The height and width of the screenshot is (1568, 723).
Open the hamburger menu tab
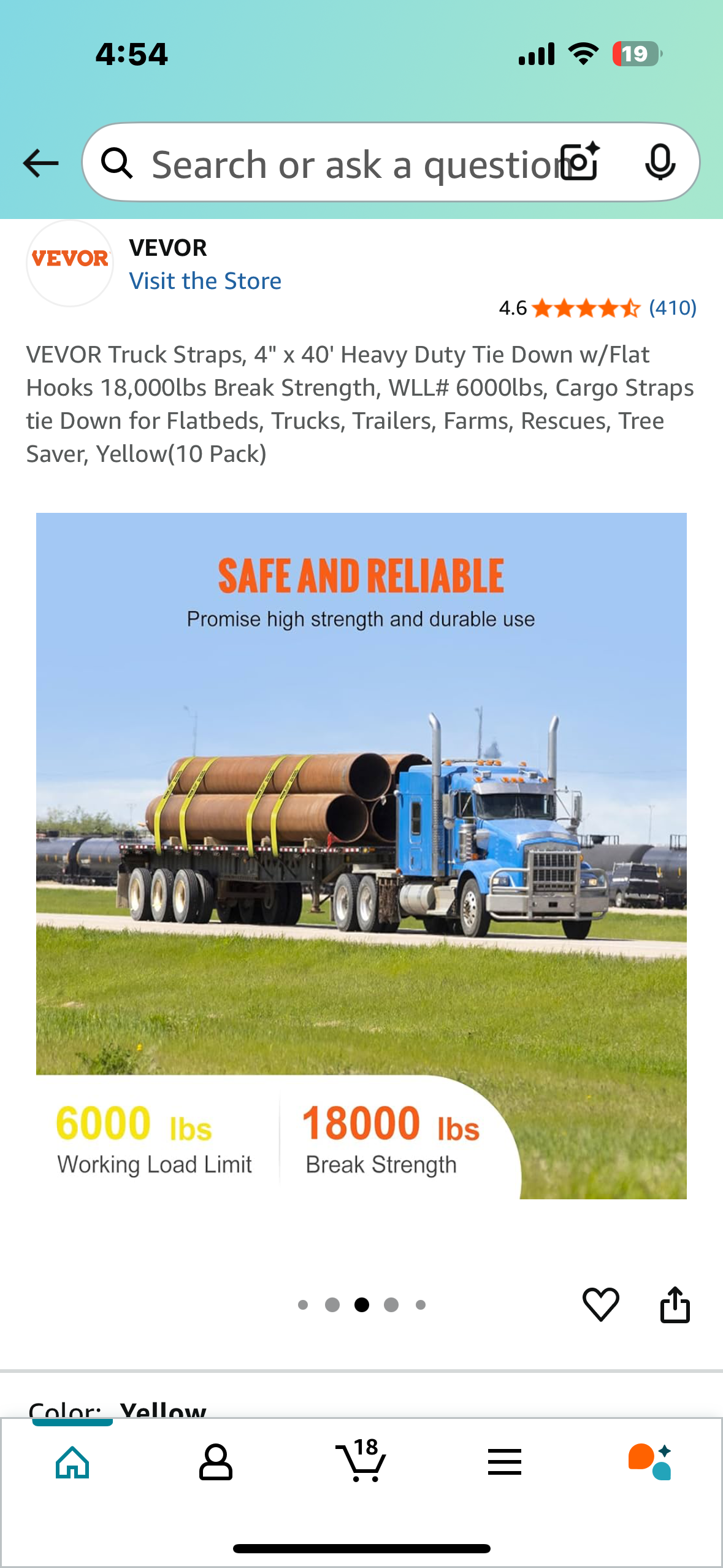click(504, 1462)
